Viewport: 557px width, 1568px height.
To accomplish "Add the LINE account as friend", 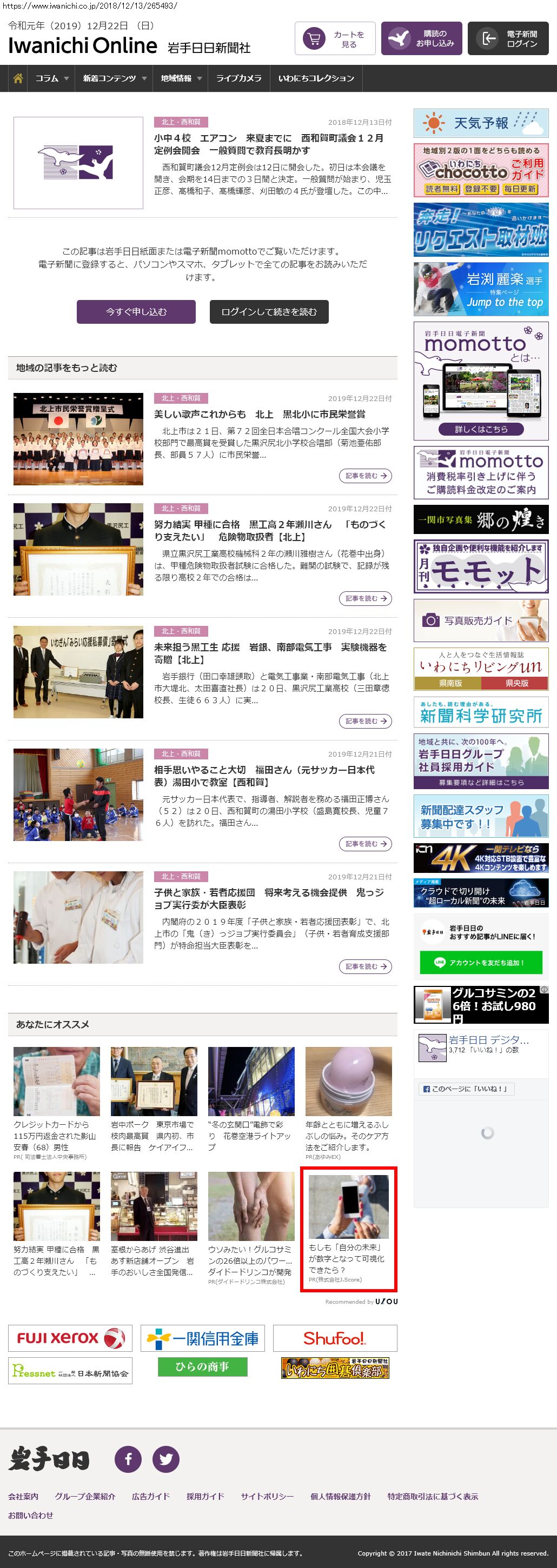I will click(480, 962).
